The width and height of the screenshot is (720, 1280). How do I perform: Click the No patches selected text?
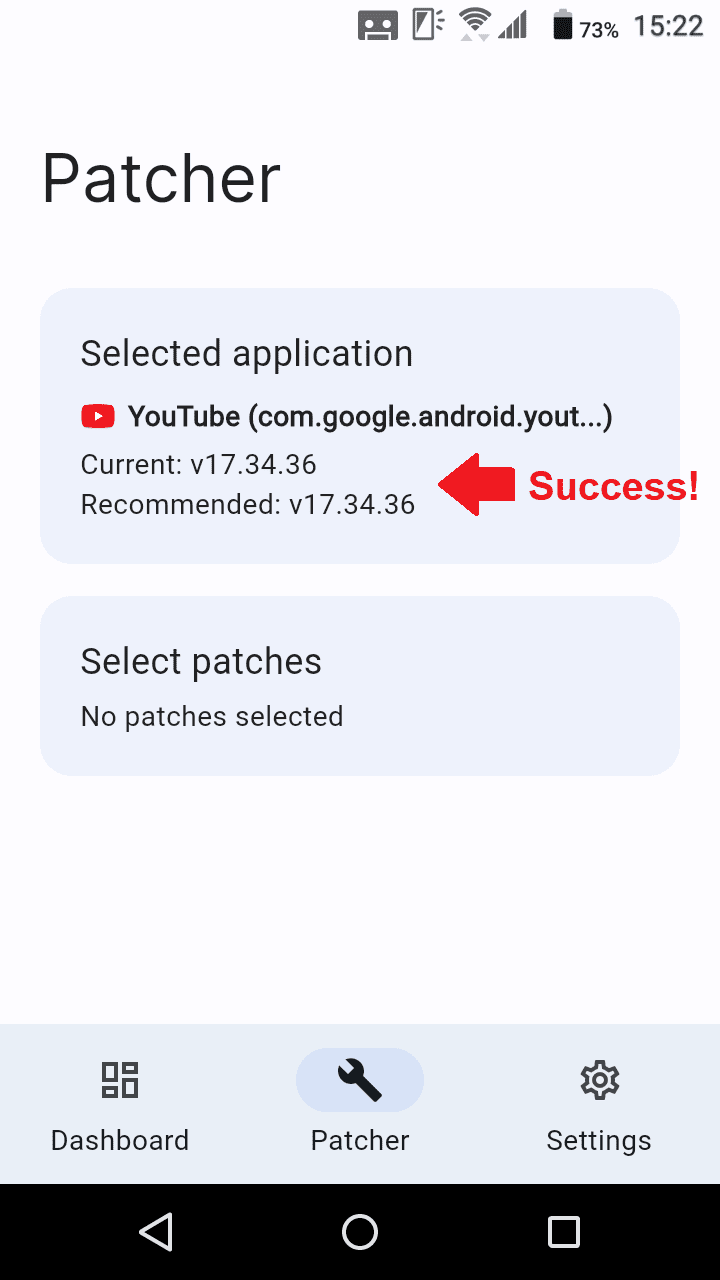(212, 716)
